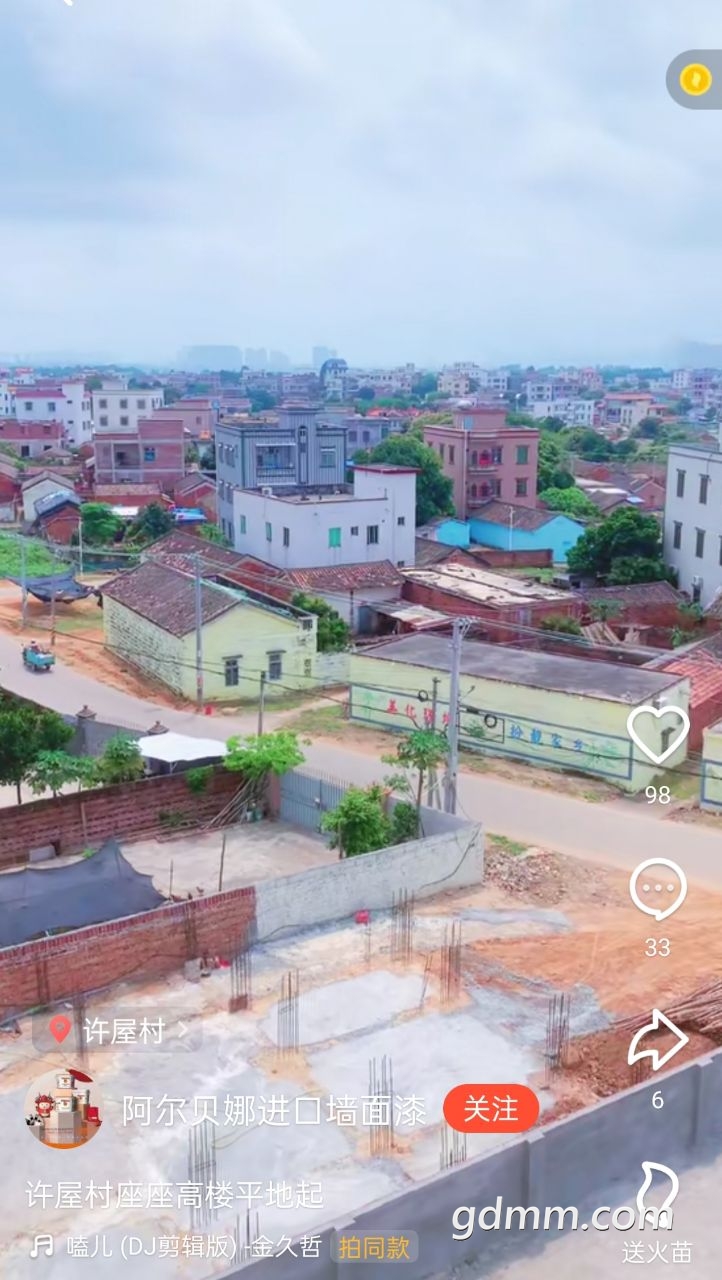The height and width of the screenshot is (1280, 722).
Task: Open 阿尔贝娜进口墙面漆 profile by its name
Action: (274, 1110)
